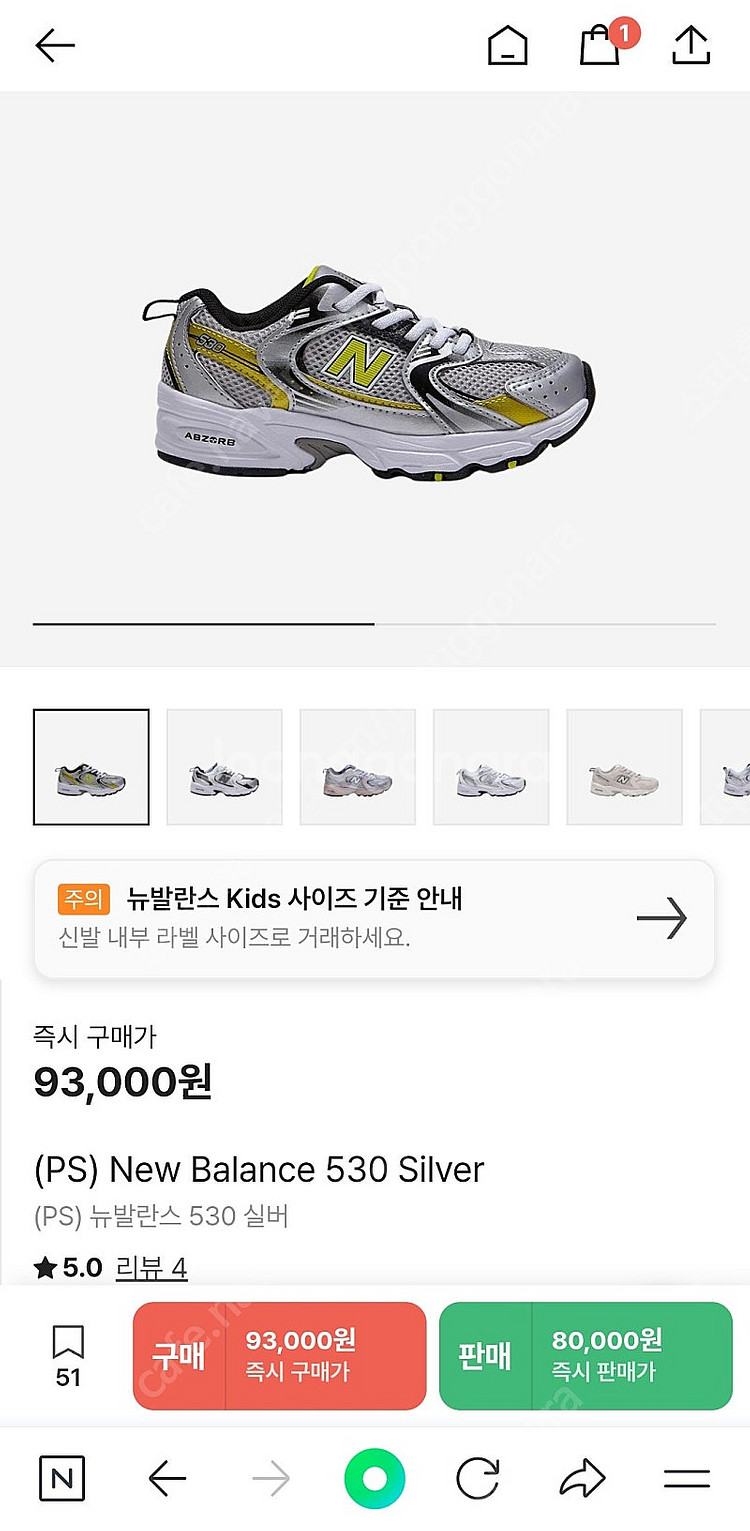Viewport: 750px width, 1531px height.
Task: Select the silver-yellow sneaker thumbnail
Action: (x=91, y=767)
